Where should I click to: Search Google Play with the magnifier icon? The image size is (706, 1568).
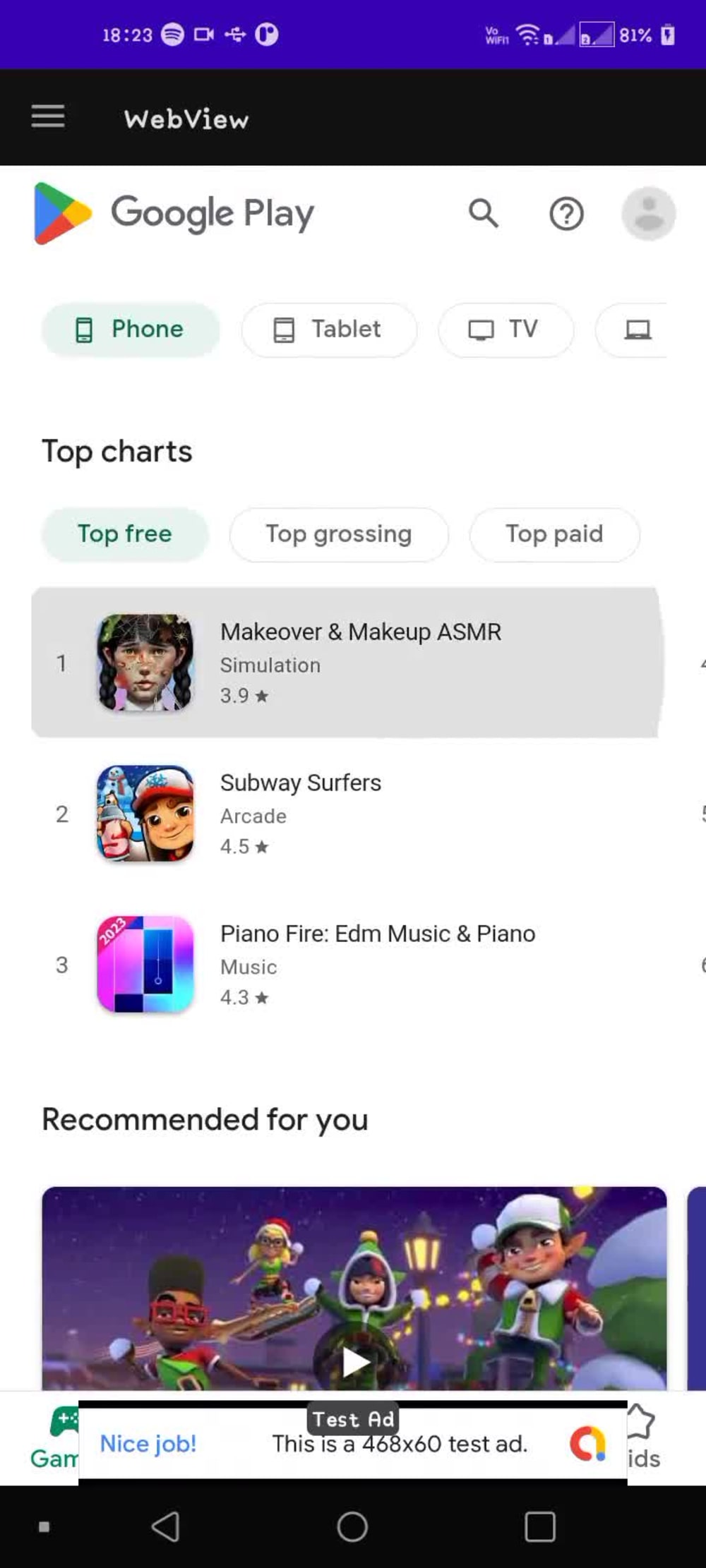484,213
